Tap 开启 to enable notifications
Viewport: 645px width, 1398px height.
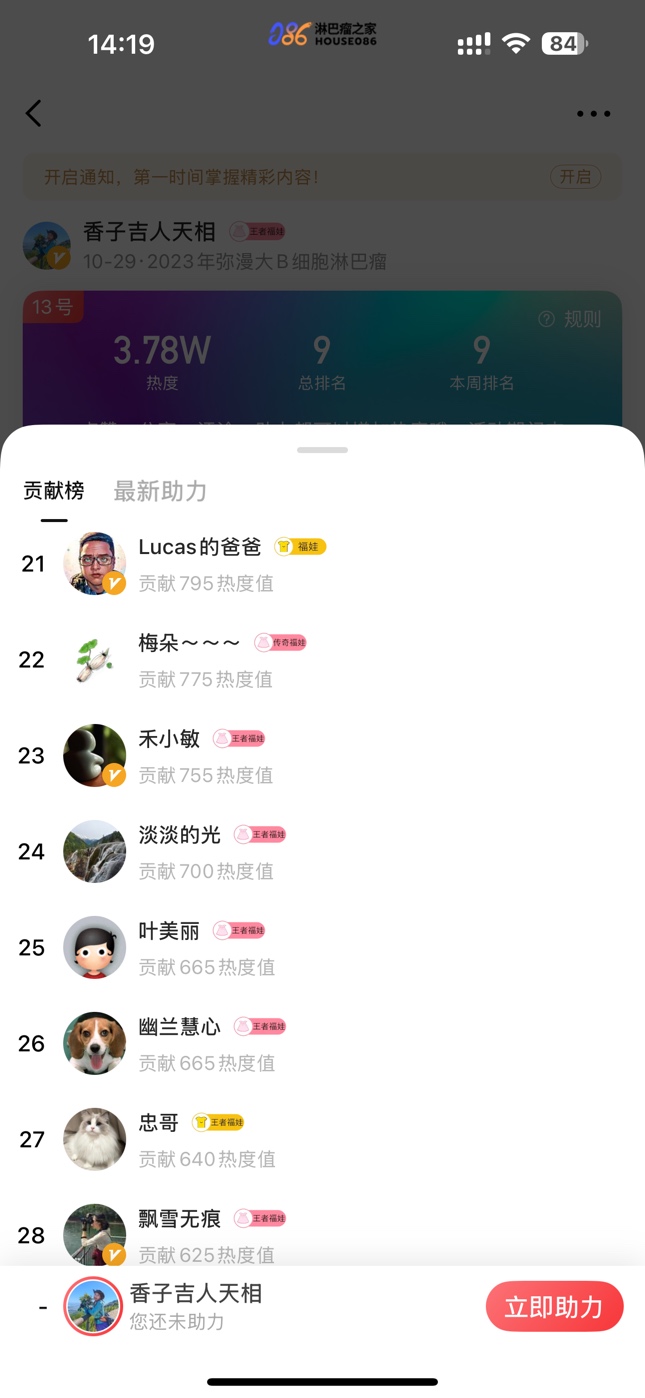pyautogui.click(x=575, y=177)
